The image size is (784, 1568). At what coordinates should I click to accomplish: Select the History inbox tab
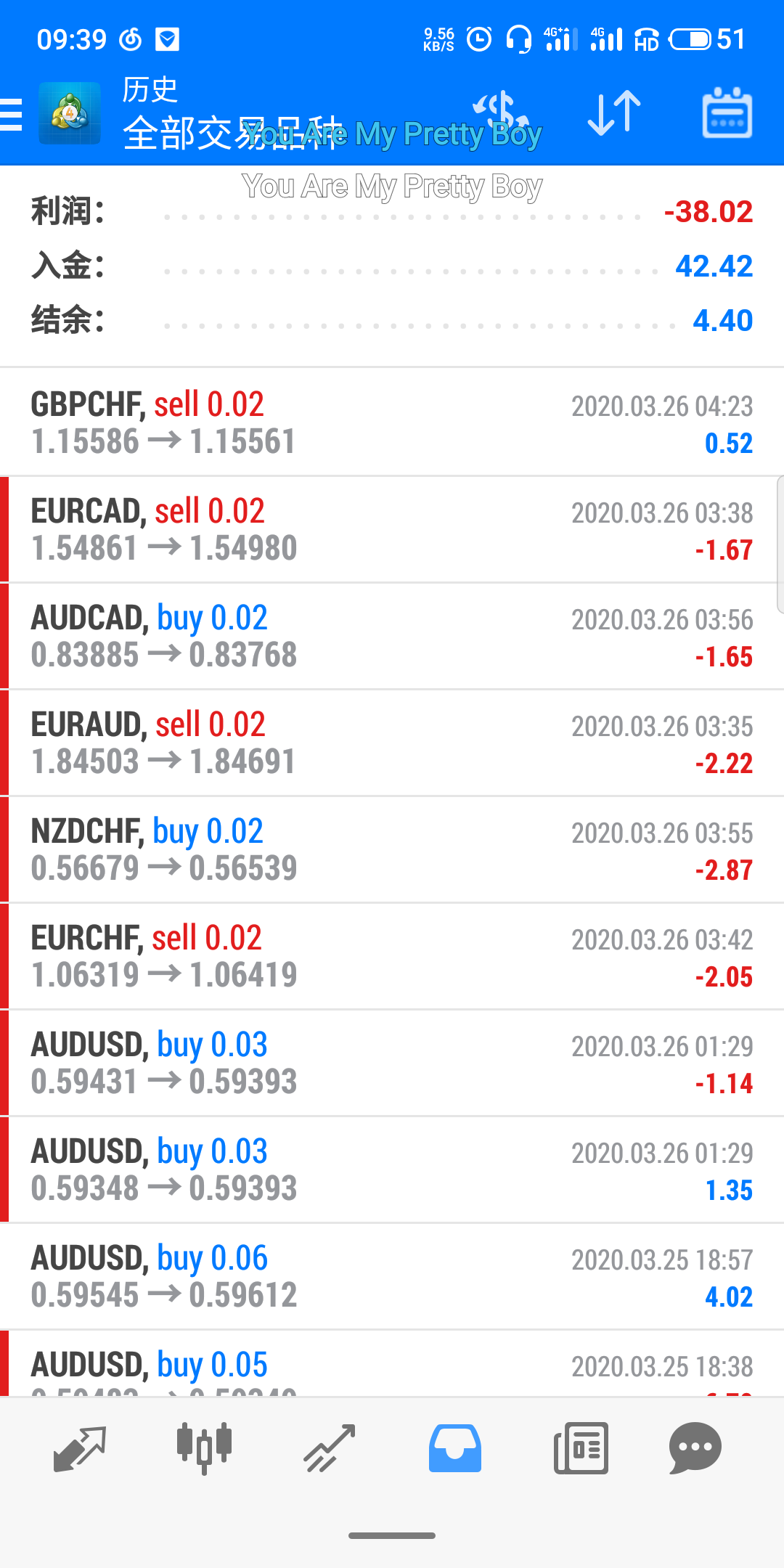[455, 1448]
